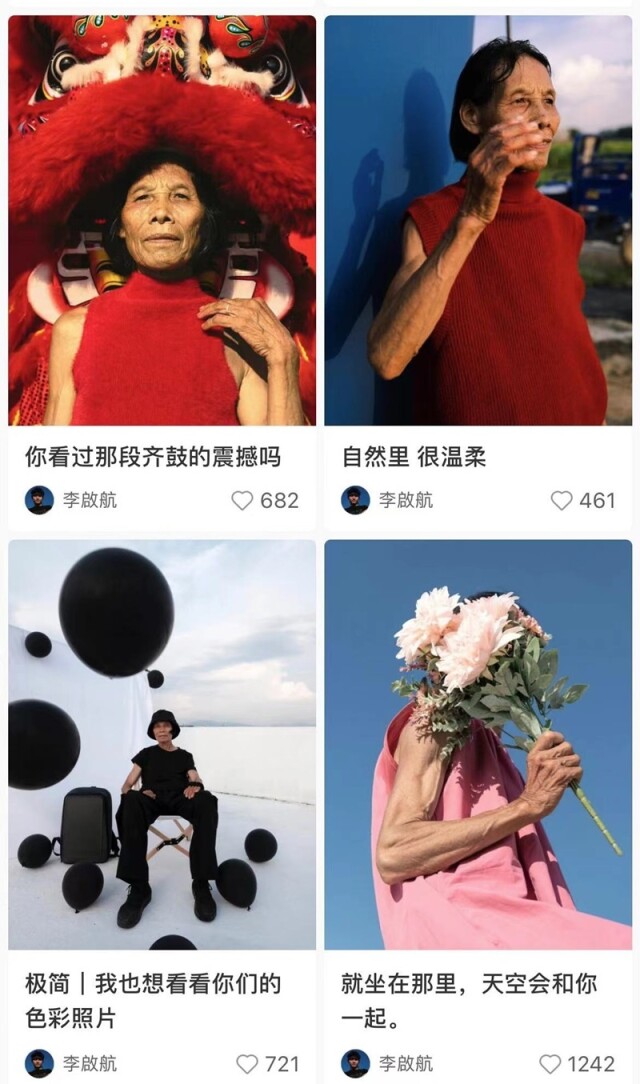Open 李啟航's profile under 自然里 很温柔

coord(386,500)
